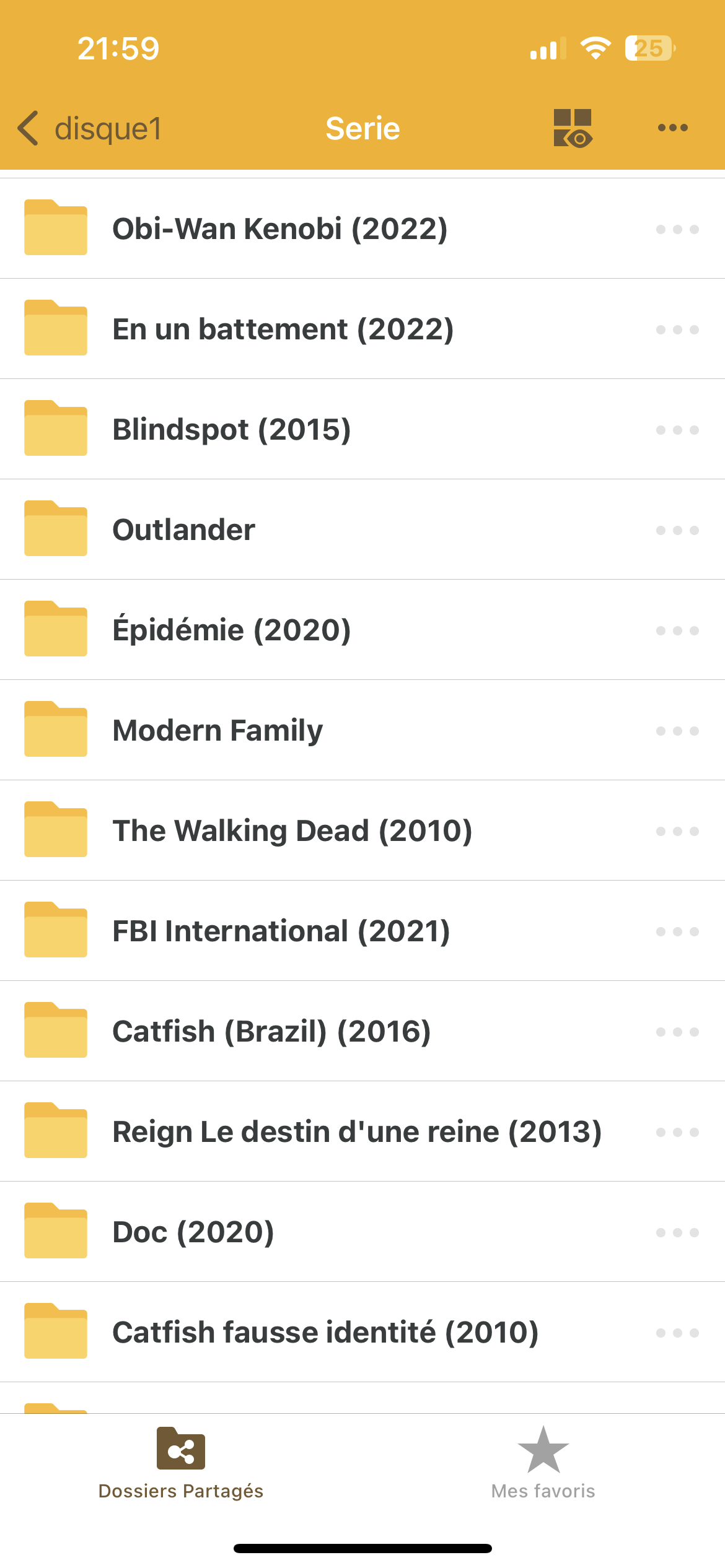Show more options for Doc (2020)
The height and width of the screenshot is (1568, 725).
pyautogui.click(x=677, y=1232)
